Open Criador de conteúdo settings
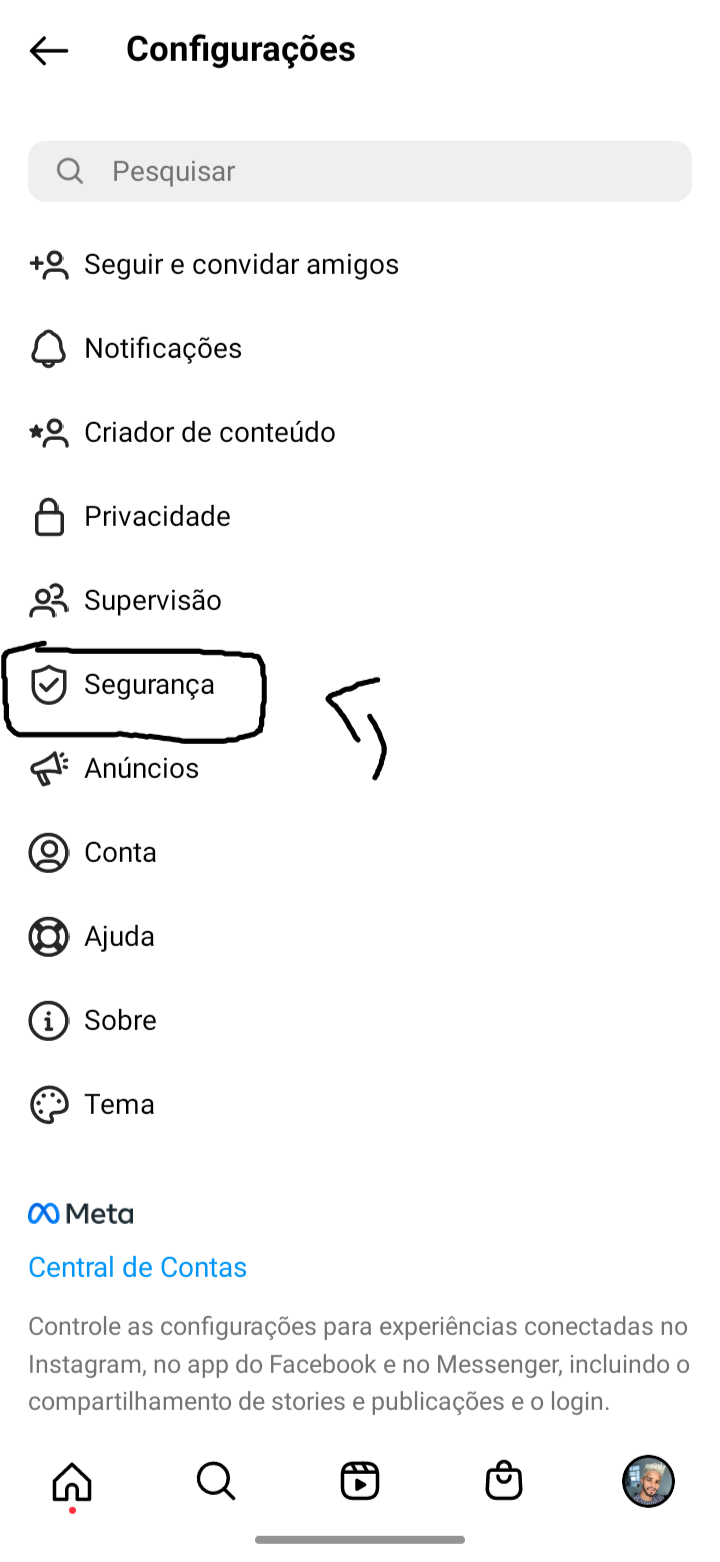Viewport: 720px width, 1562px height. pos(360,432)
